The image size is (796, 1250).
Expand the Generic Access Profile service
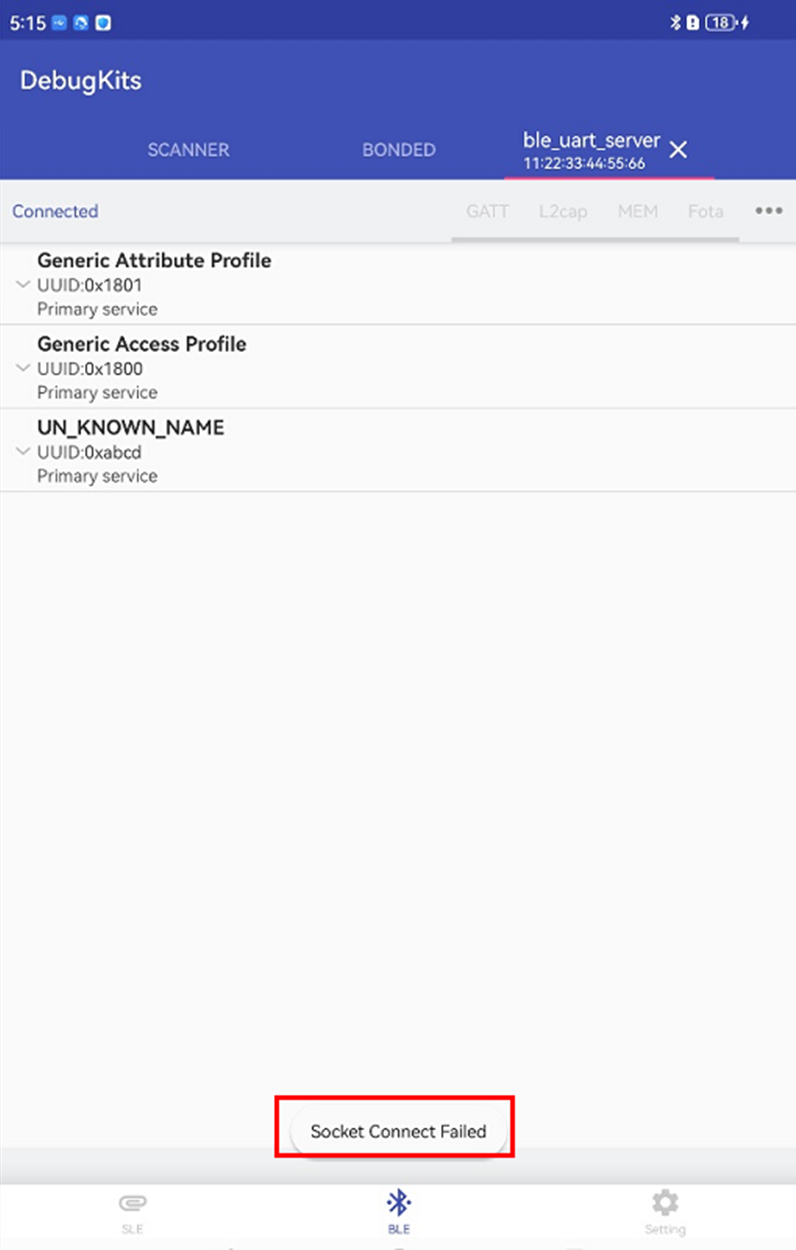coord(23,368)
